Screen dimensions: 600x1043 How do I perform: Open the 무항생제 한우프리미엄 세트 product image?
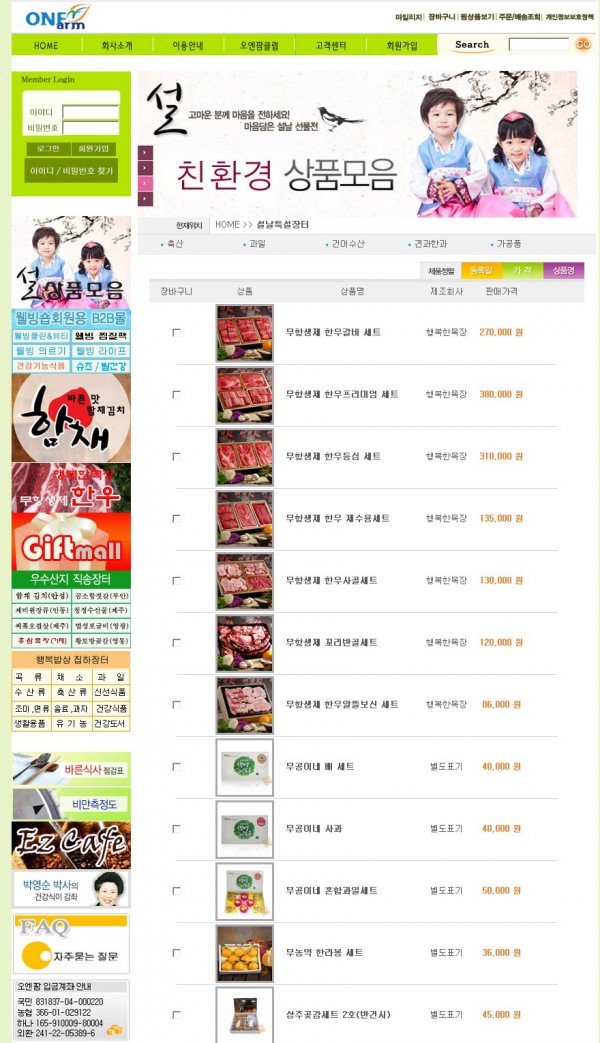coord(244,394)
